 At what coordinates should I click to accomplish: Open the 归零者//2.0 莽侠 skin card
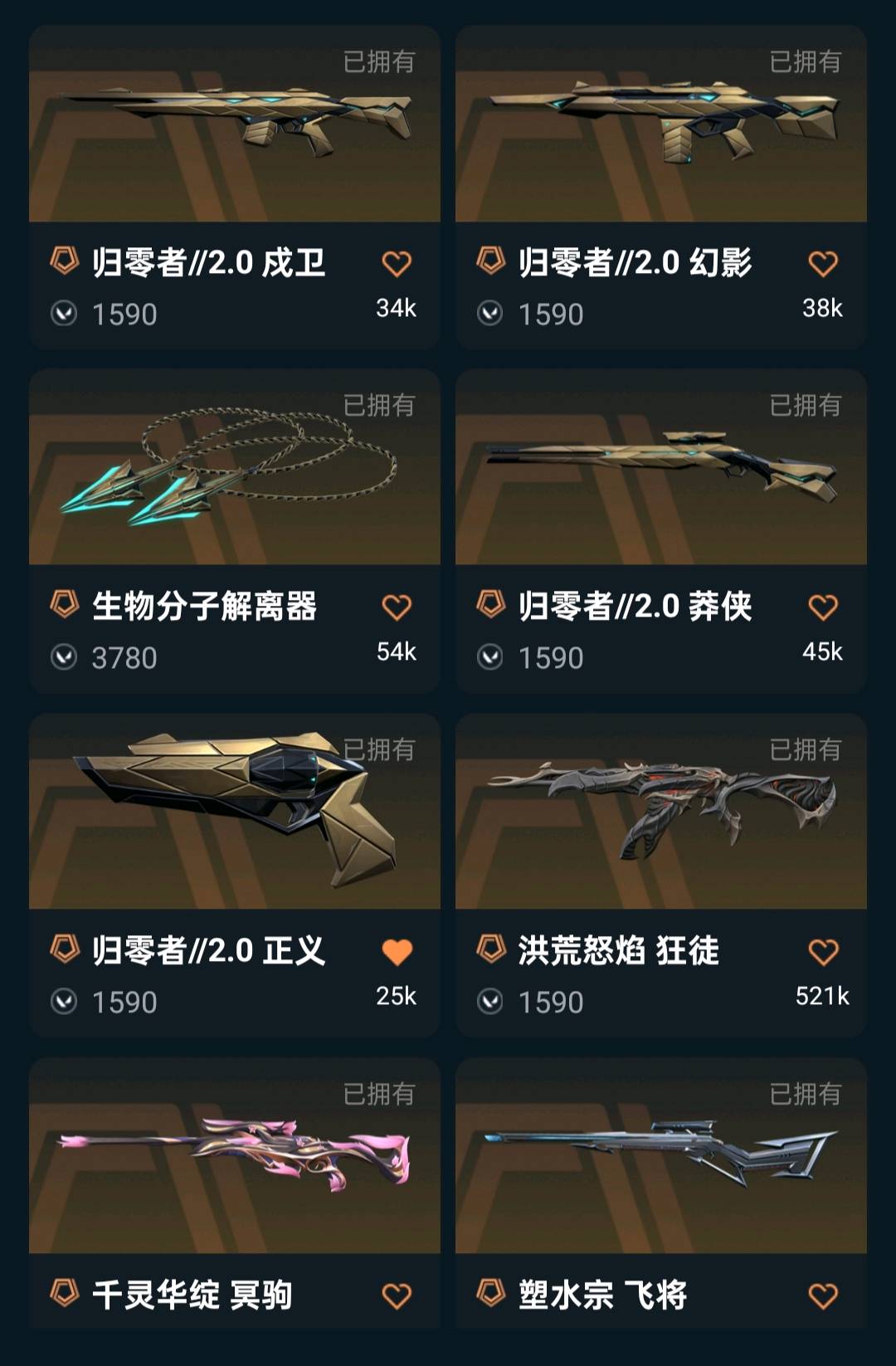(x=660, y=468)
